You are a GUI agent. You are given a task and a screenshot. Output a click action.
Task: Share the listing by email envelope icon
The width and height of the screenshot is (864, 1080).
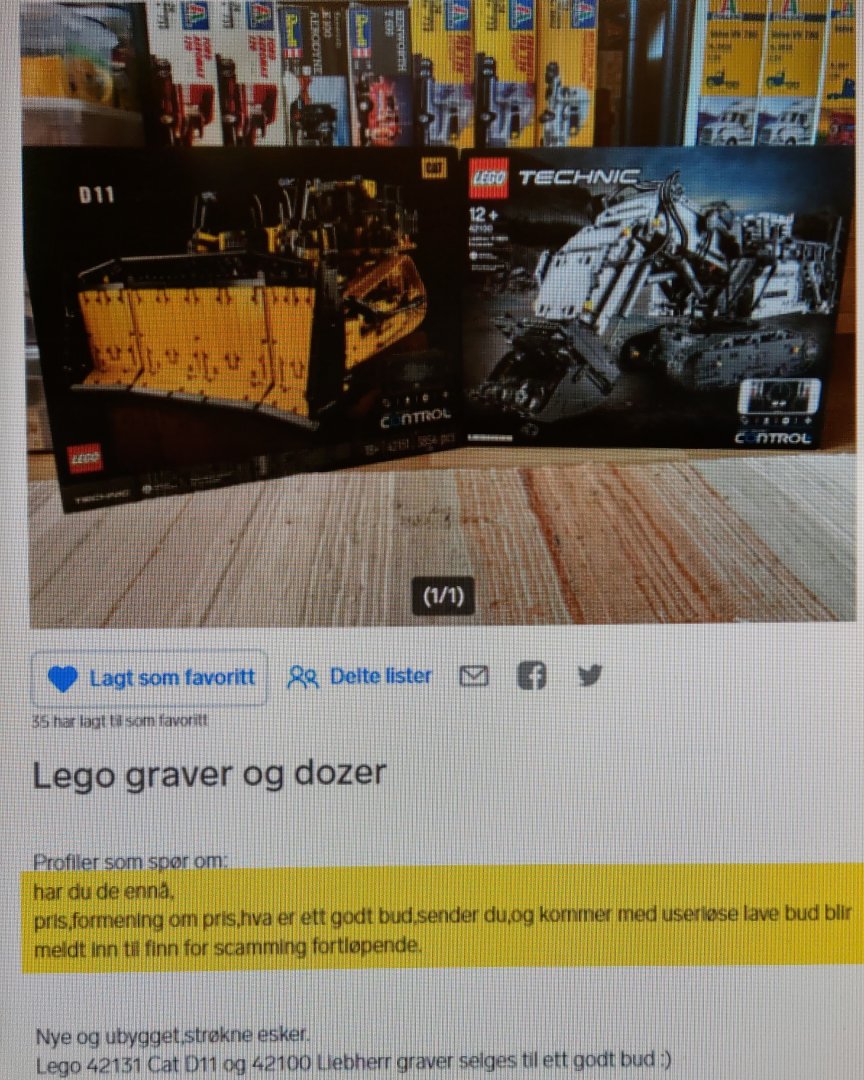click(x=474, y=677)
